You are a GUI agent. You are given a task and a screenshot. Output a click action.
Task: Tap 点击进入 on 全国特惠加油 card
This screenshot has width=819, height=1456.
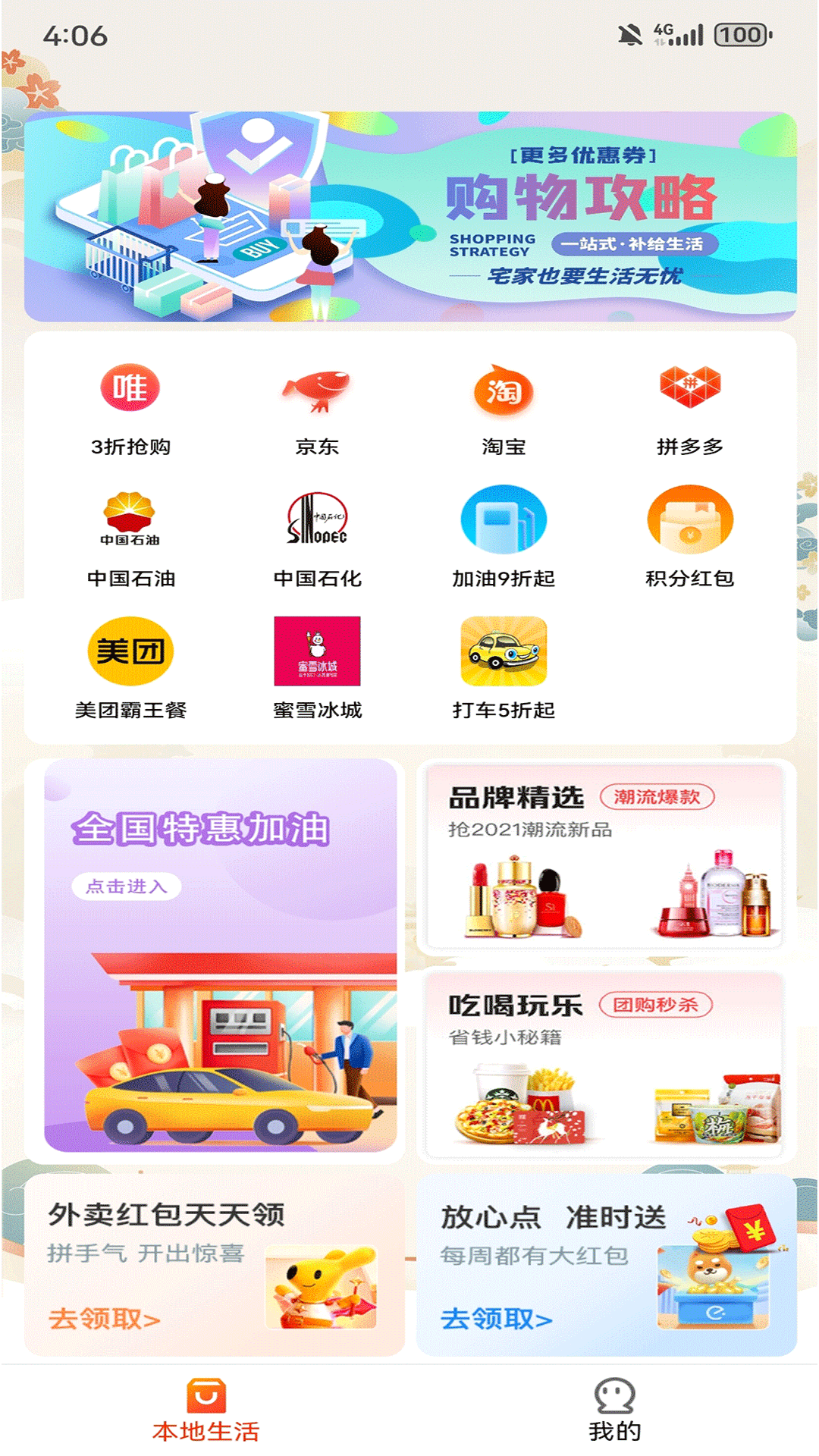[127, 886]
